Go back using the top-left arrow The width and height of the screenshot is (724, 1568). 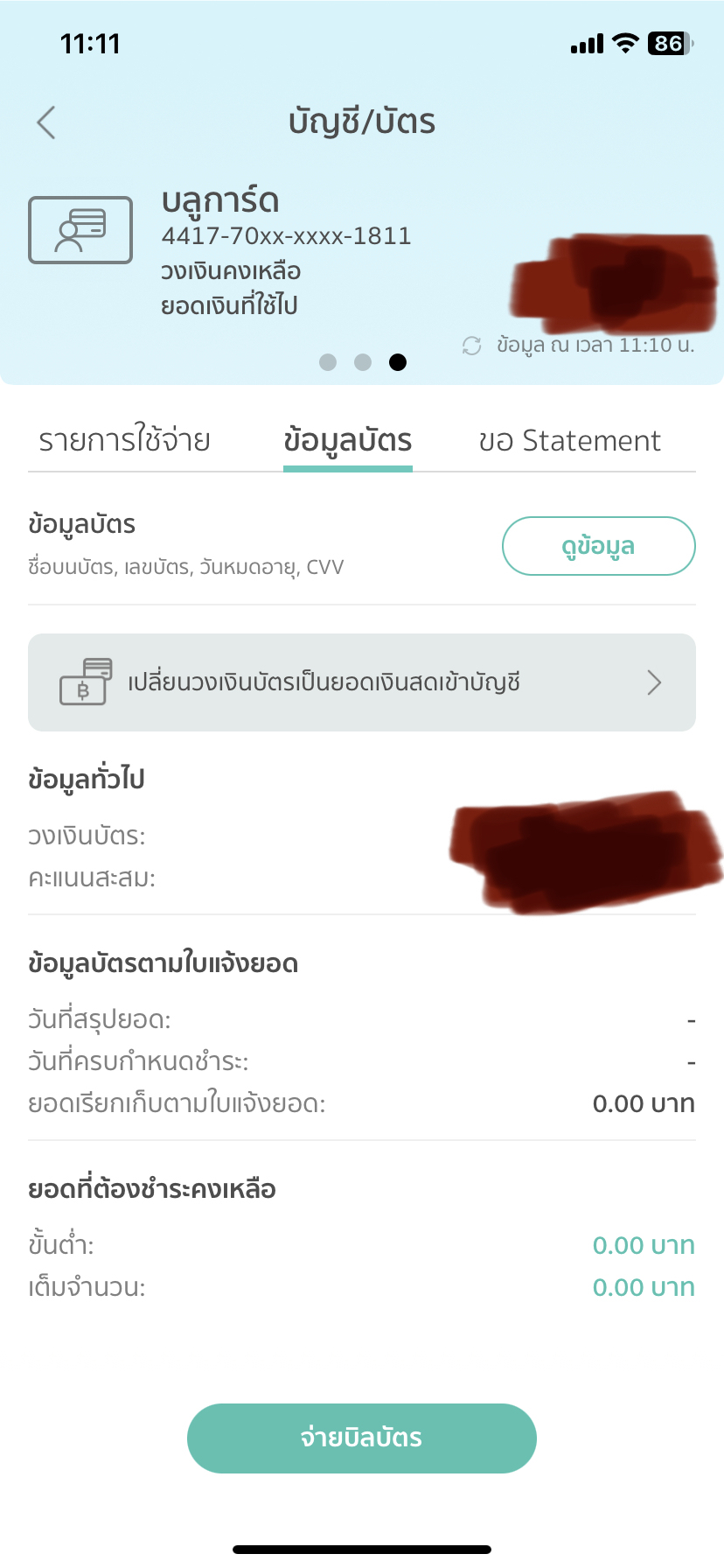coord(46,122)
